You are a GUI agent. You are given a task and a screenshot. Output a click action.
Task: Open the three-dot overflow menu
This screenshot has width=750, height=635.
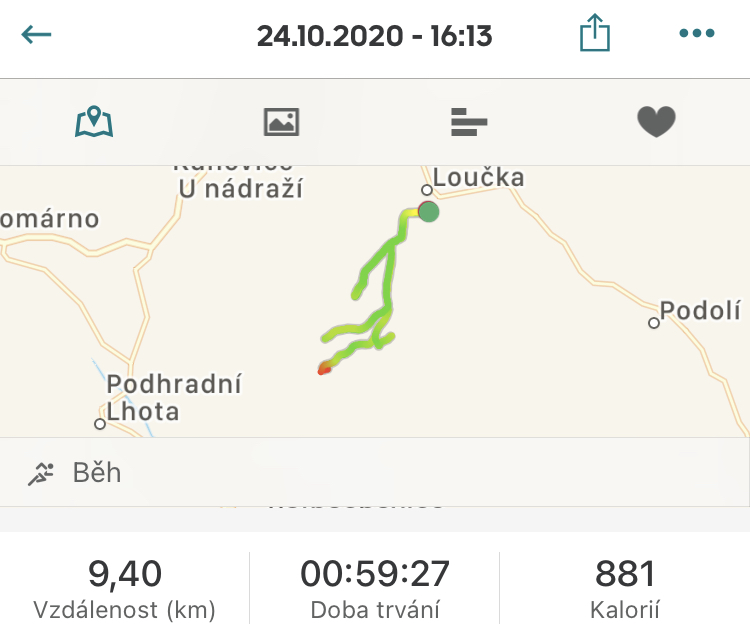[x=696, y=34]
